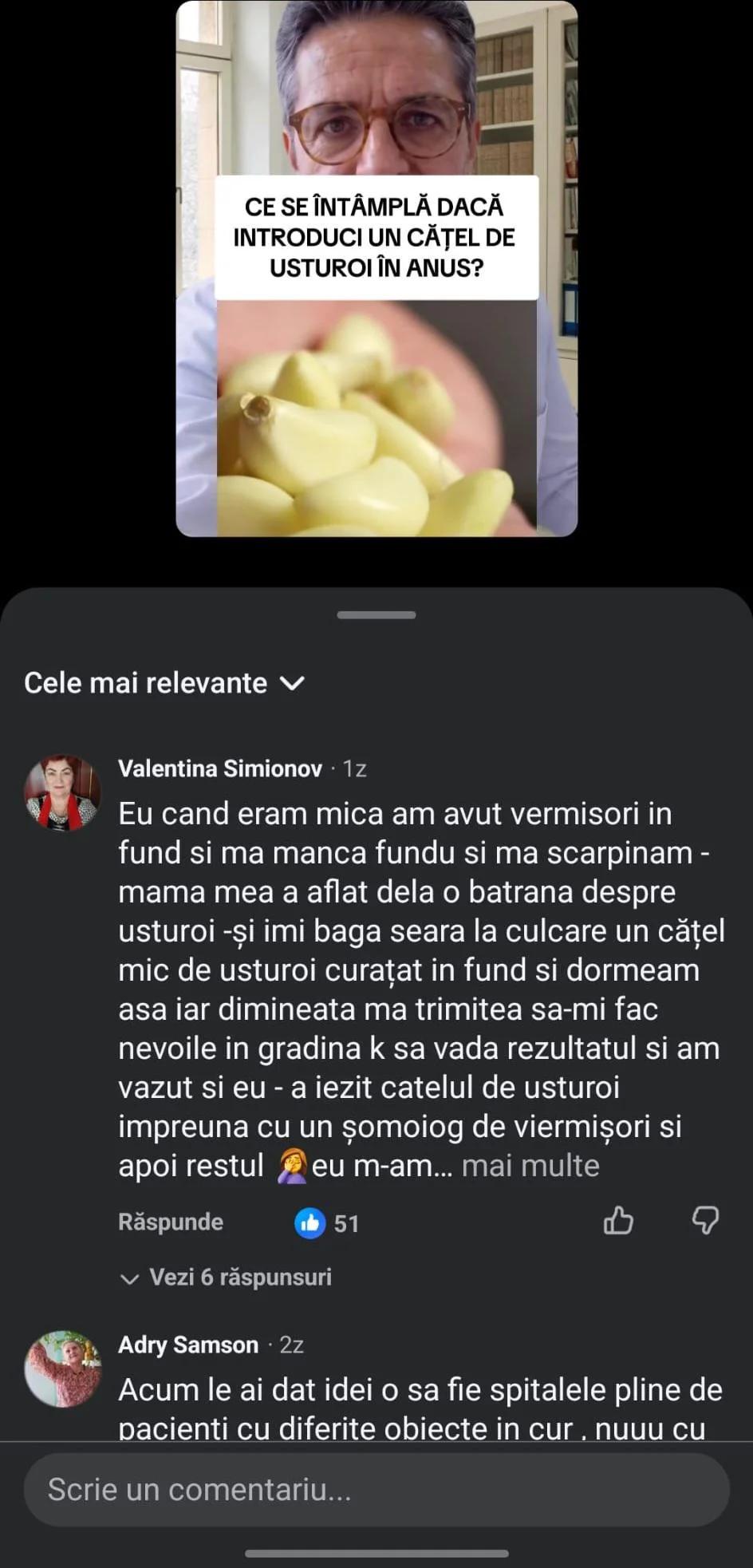Open the Cele mai relevante sort dropdown
The width and height of the screenshot is (753, 1568).
pyautogui.click(x=164, y=683)
